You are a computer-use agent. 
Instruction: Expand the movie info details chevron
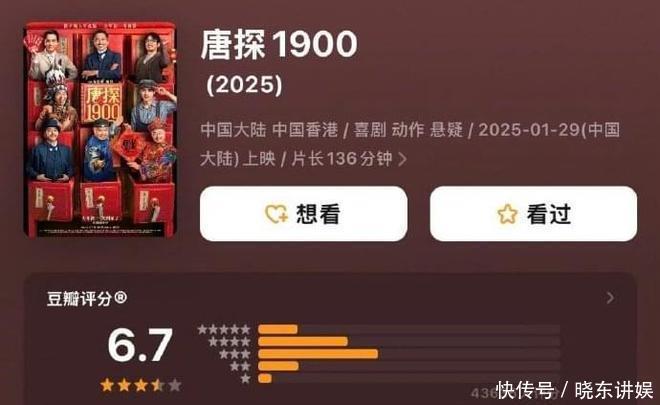click(x=402, y=159)
